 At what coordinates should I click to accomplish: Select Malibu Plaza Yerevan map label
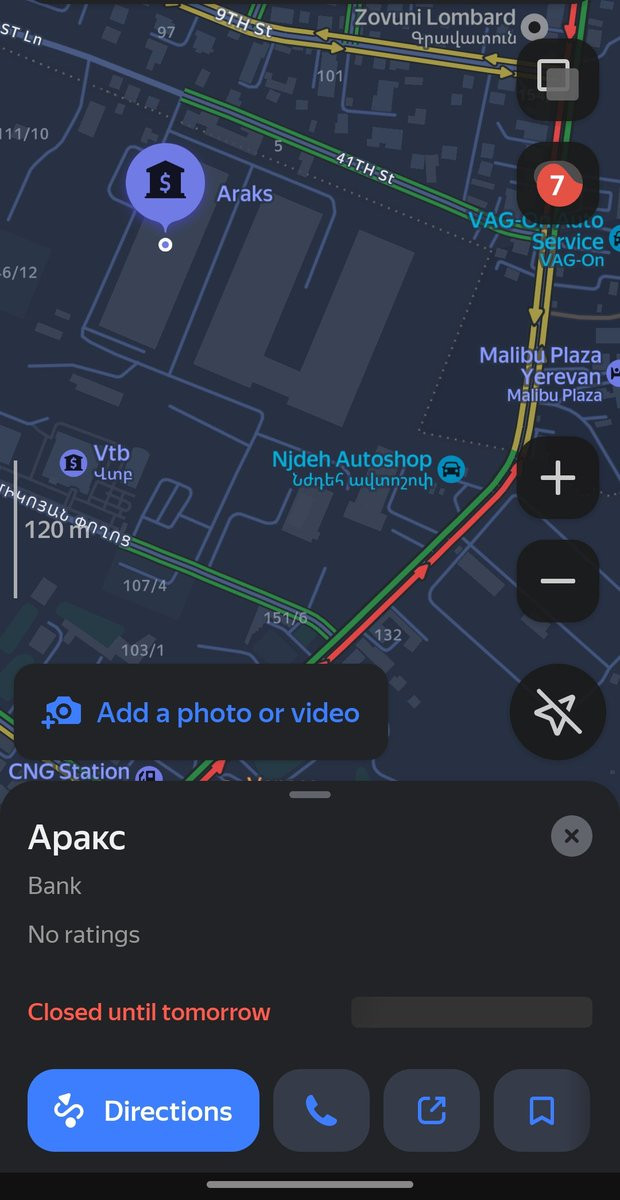point(541,367)
